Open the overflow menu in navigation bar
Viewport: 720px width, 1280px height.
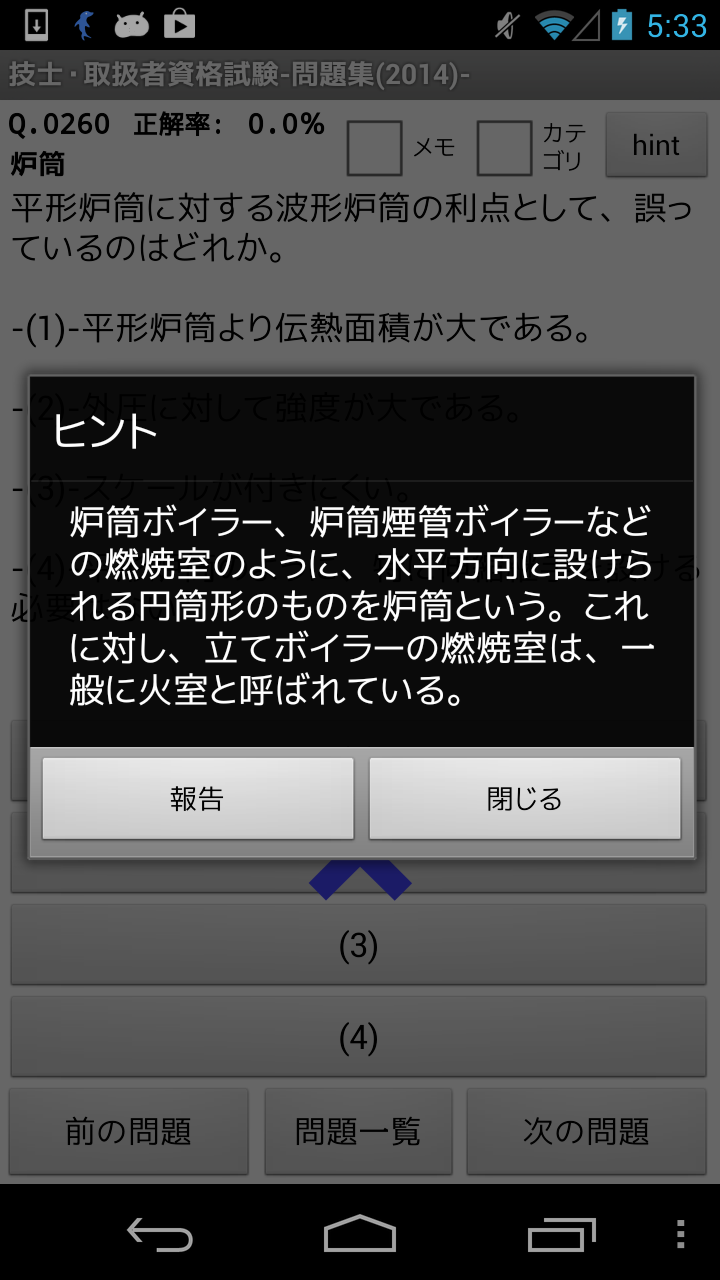coord(681,1234)
